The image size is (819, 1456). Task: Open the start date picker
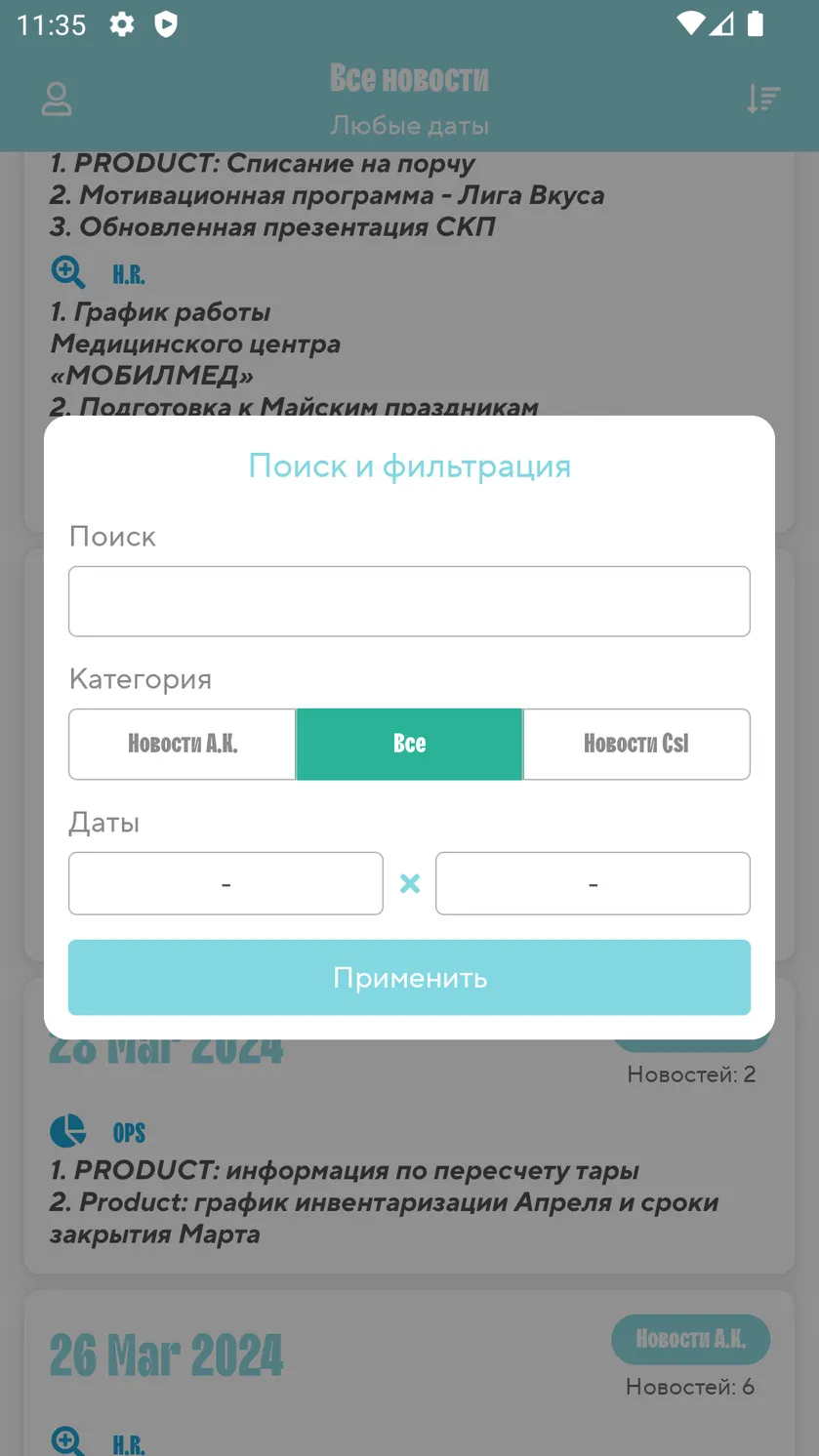coord(225,883)
